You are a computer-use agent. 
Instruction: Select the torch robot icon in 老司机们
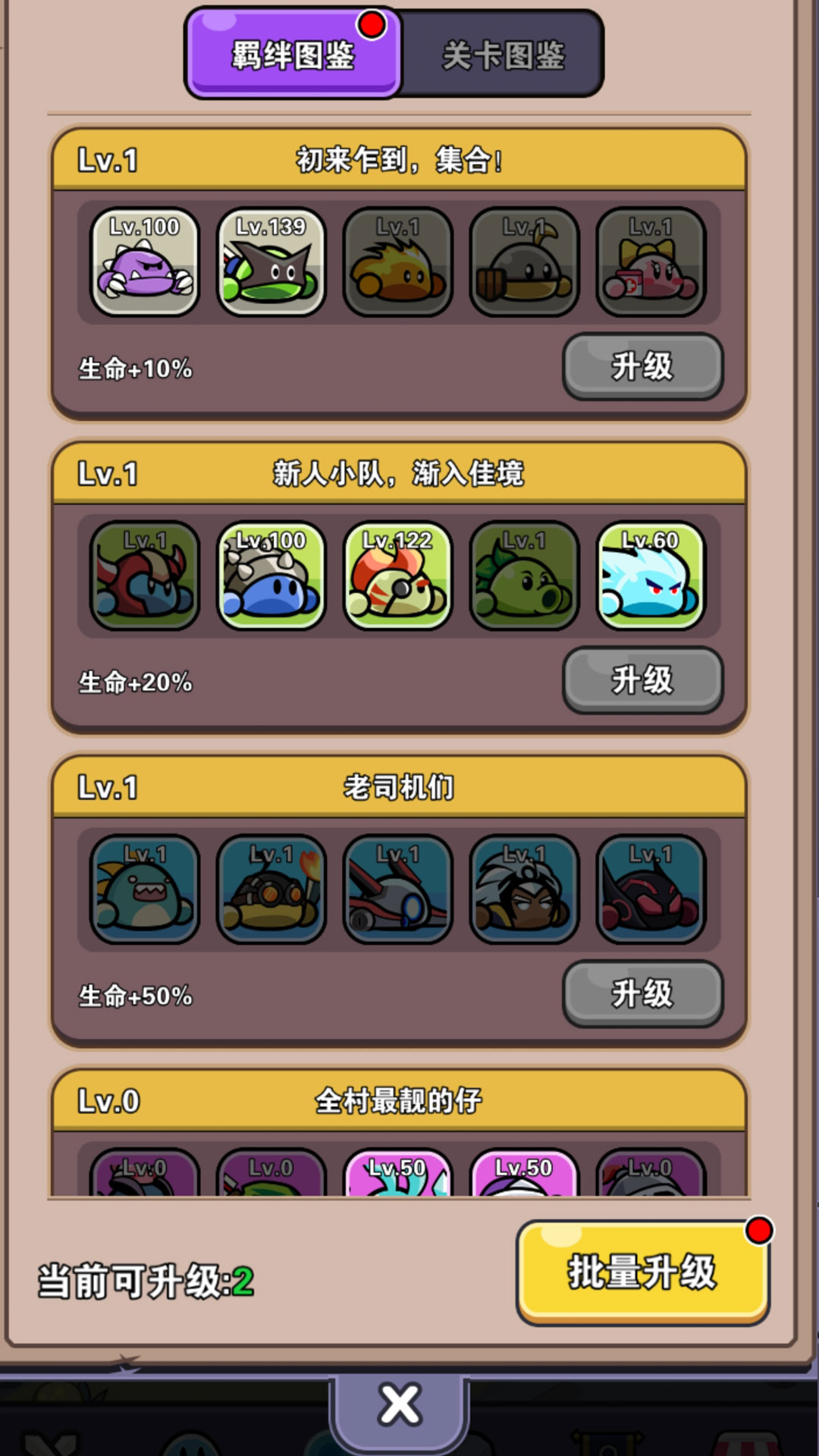tap(270, 893)
